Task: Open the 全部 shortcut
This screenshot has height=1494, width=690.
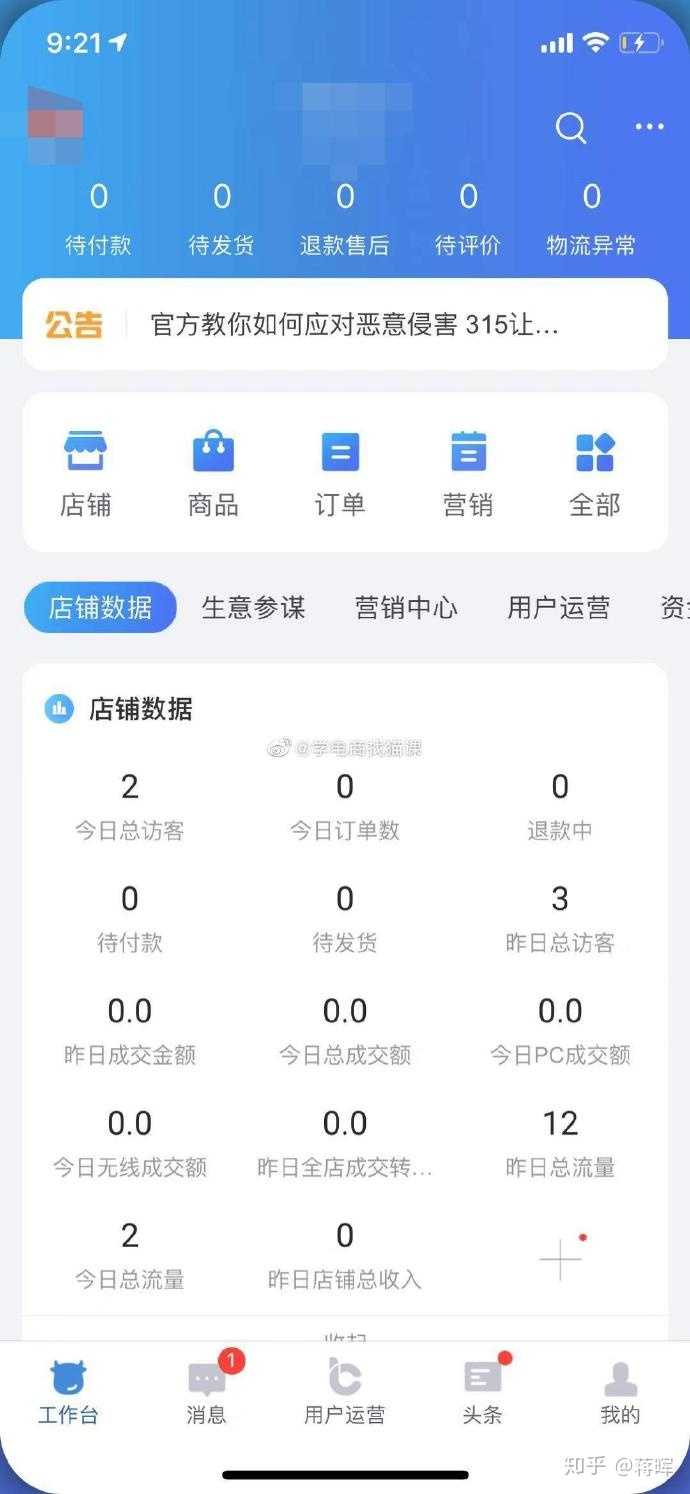Action: coord(595,473)
